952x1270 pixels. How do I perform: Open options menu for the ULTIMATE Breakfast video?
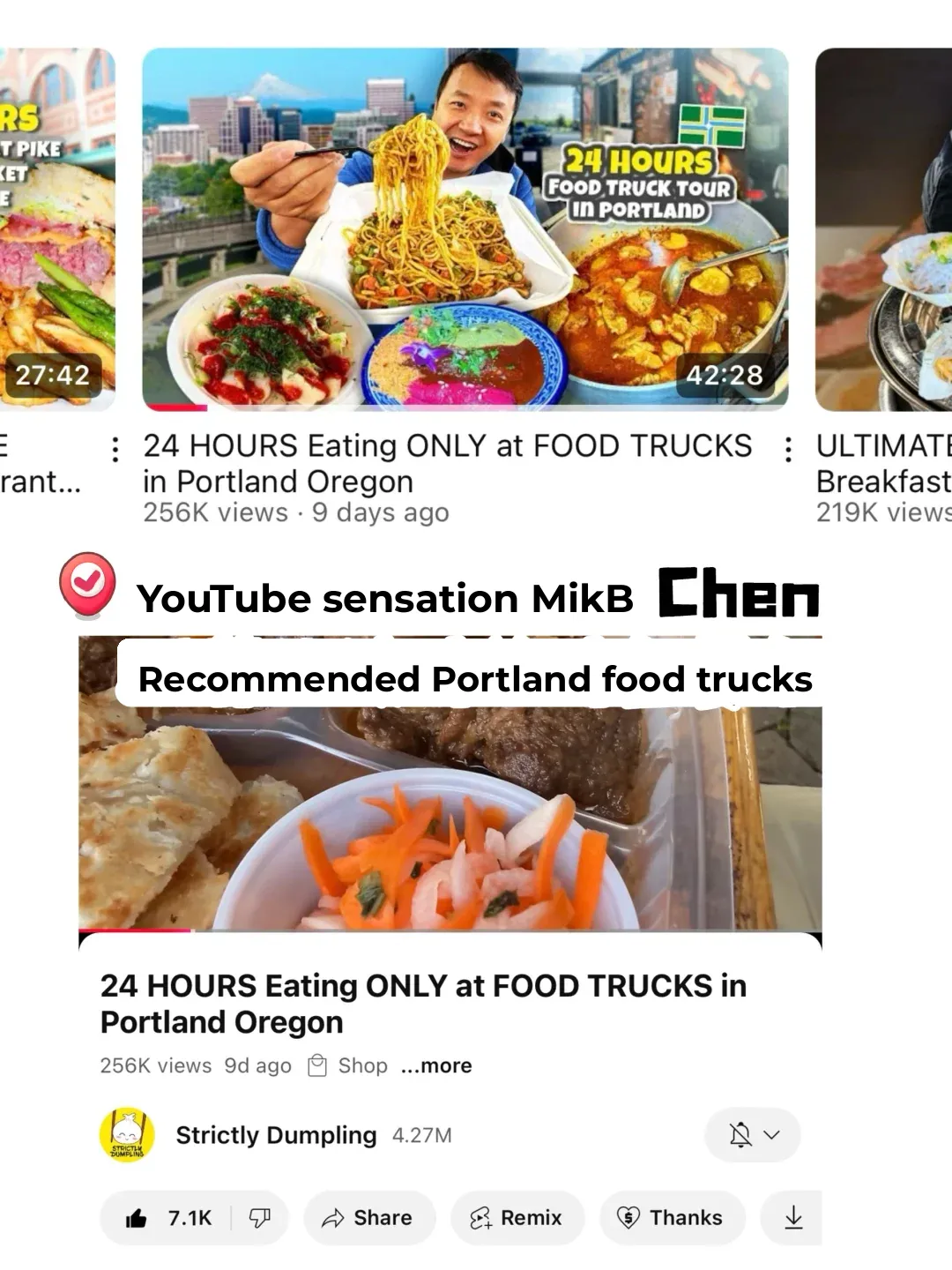787,448
